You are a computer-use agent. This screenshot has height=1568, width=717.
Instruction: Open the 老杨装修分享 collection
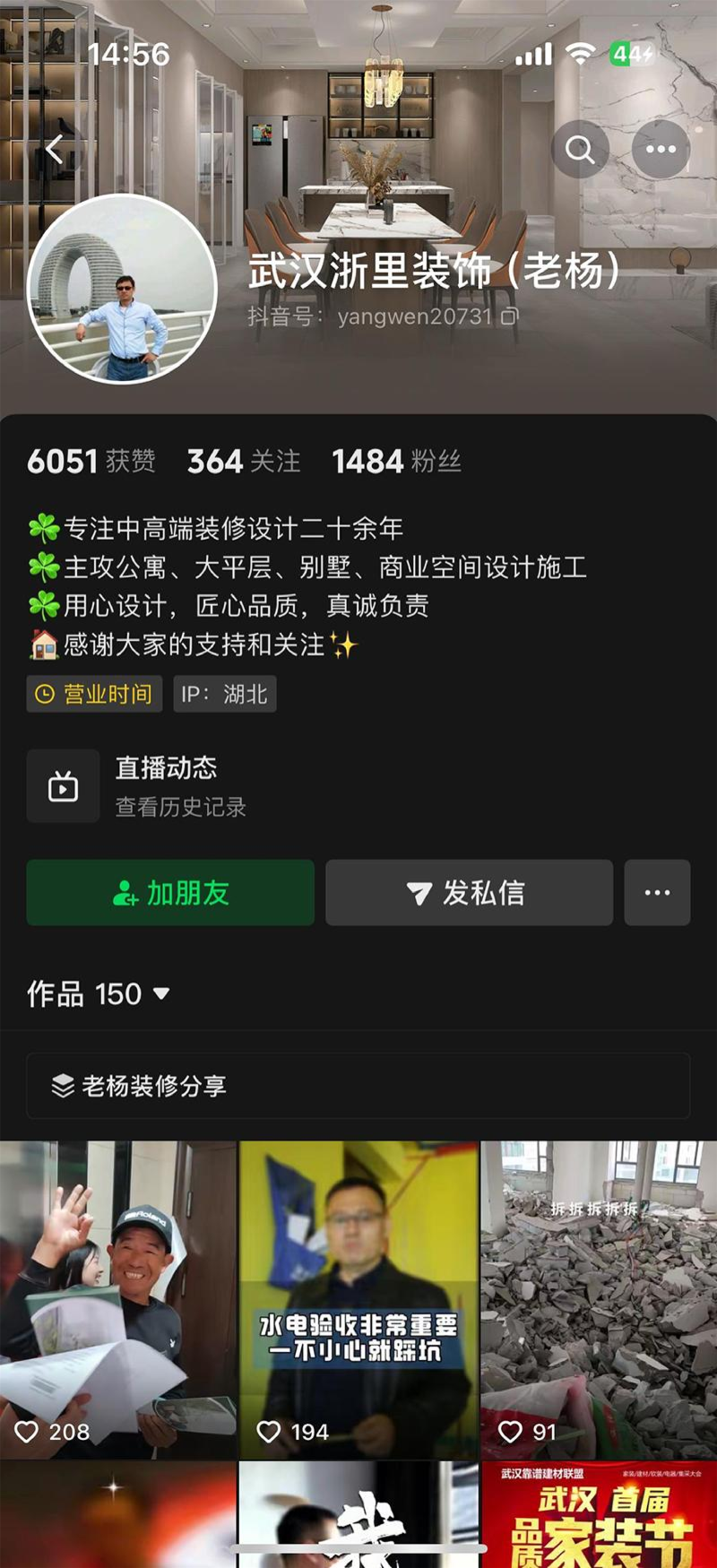pos(358,1086)
